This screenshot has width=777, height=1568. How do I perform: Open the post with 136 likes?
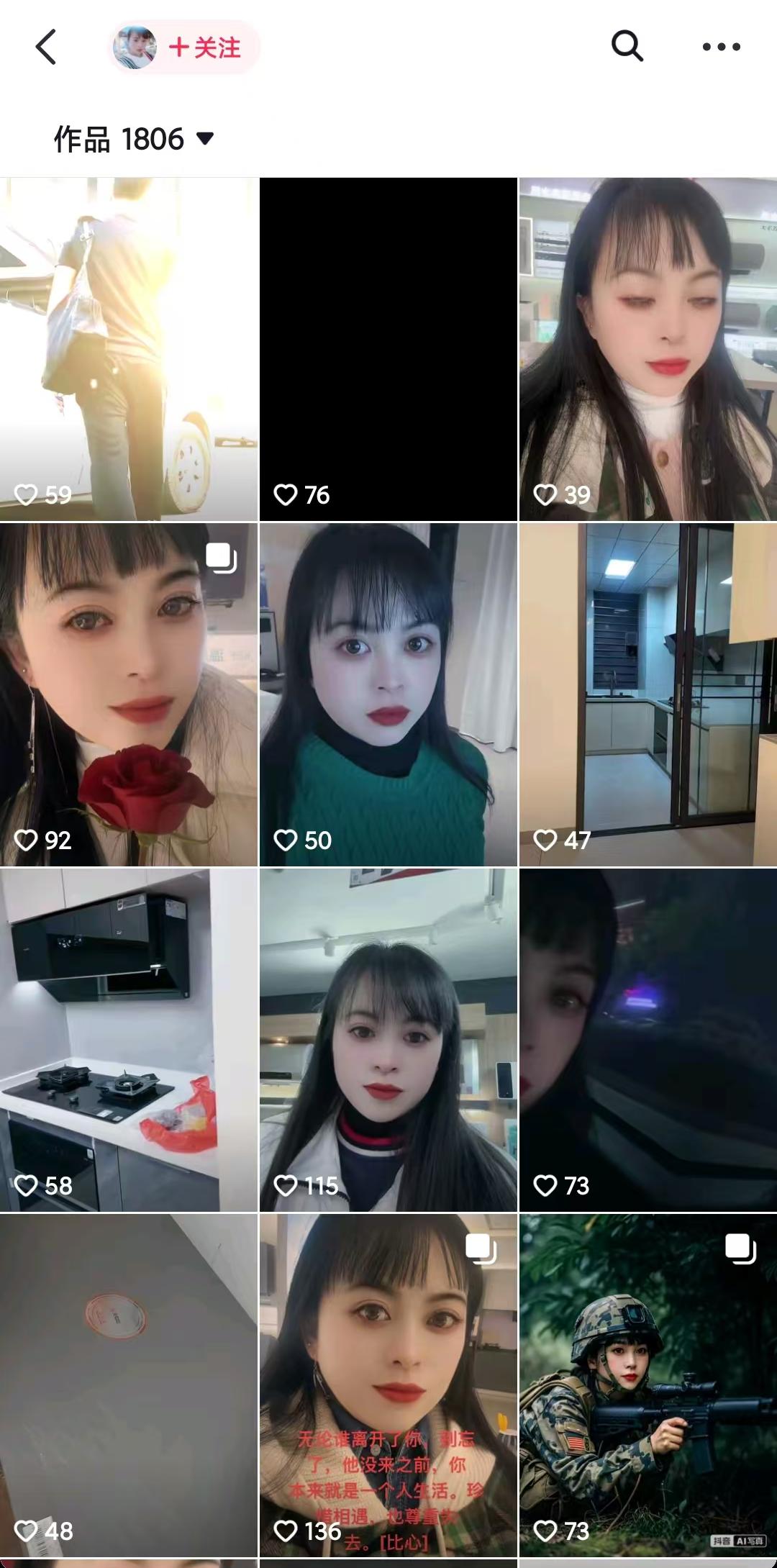tap(388, 1385)
